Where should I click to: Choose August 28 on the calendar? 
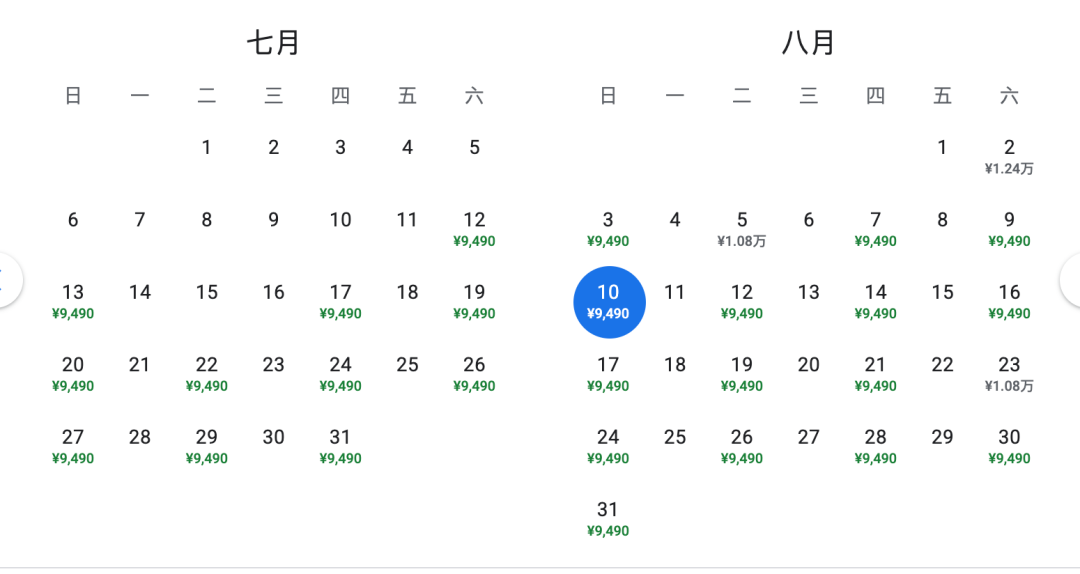[x=876, y=445]
